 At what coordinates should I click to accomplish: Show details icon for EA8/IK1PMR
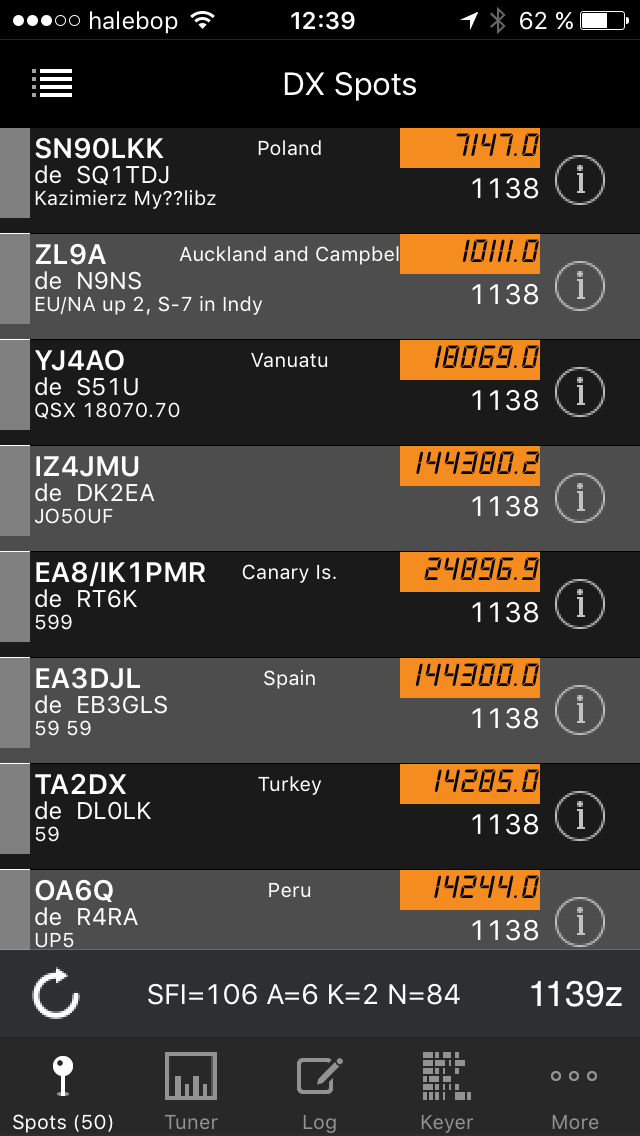580,603
